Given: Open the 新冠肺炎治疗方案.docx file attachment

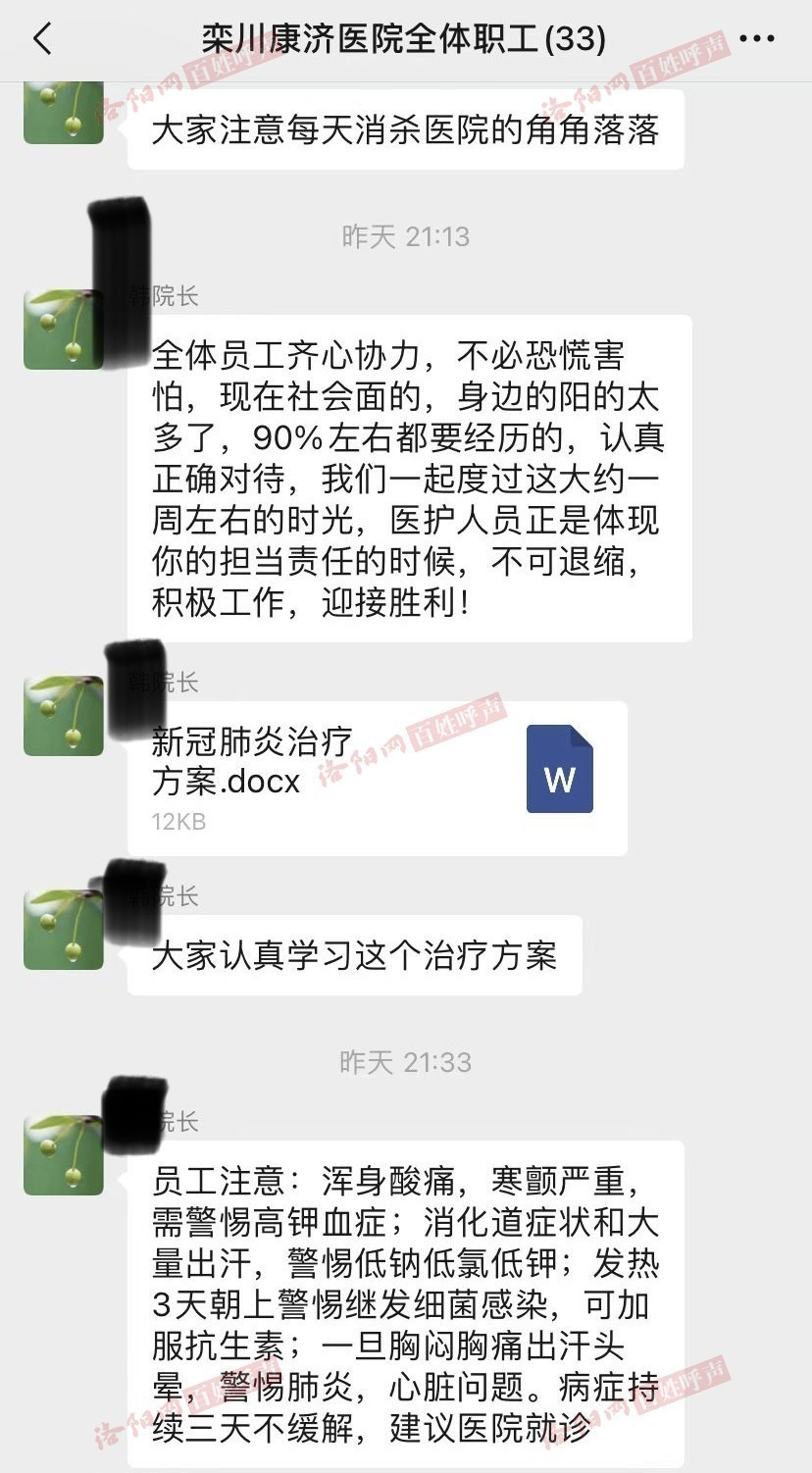Looking at the screenshot, I should (377, 777).
